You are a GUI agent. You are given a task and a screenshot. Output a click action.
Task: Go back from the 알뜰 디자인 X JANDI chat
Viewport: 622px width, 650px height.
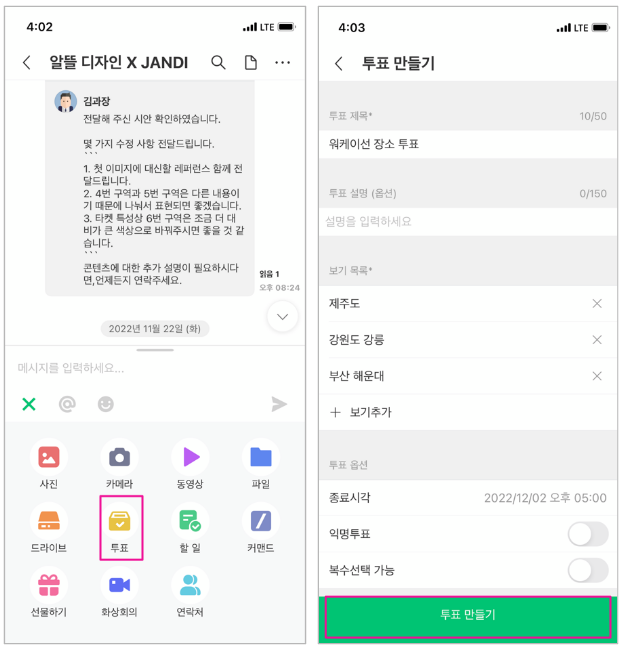pos(27,62)
